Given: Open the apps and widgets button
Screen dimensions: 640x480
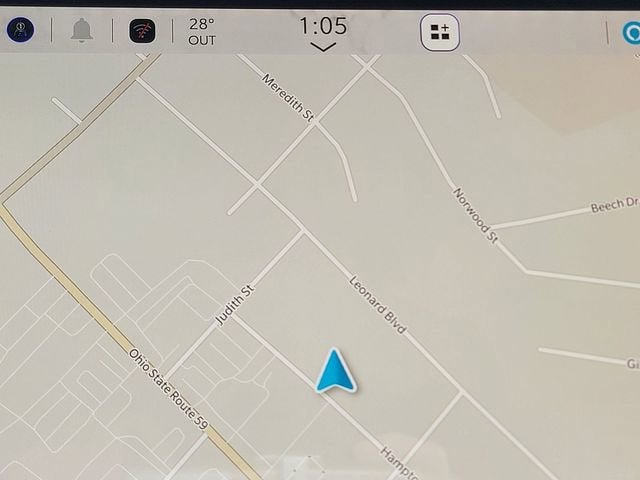Looking at the screenshot, I should pos(439,31).
